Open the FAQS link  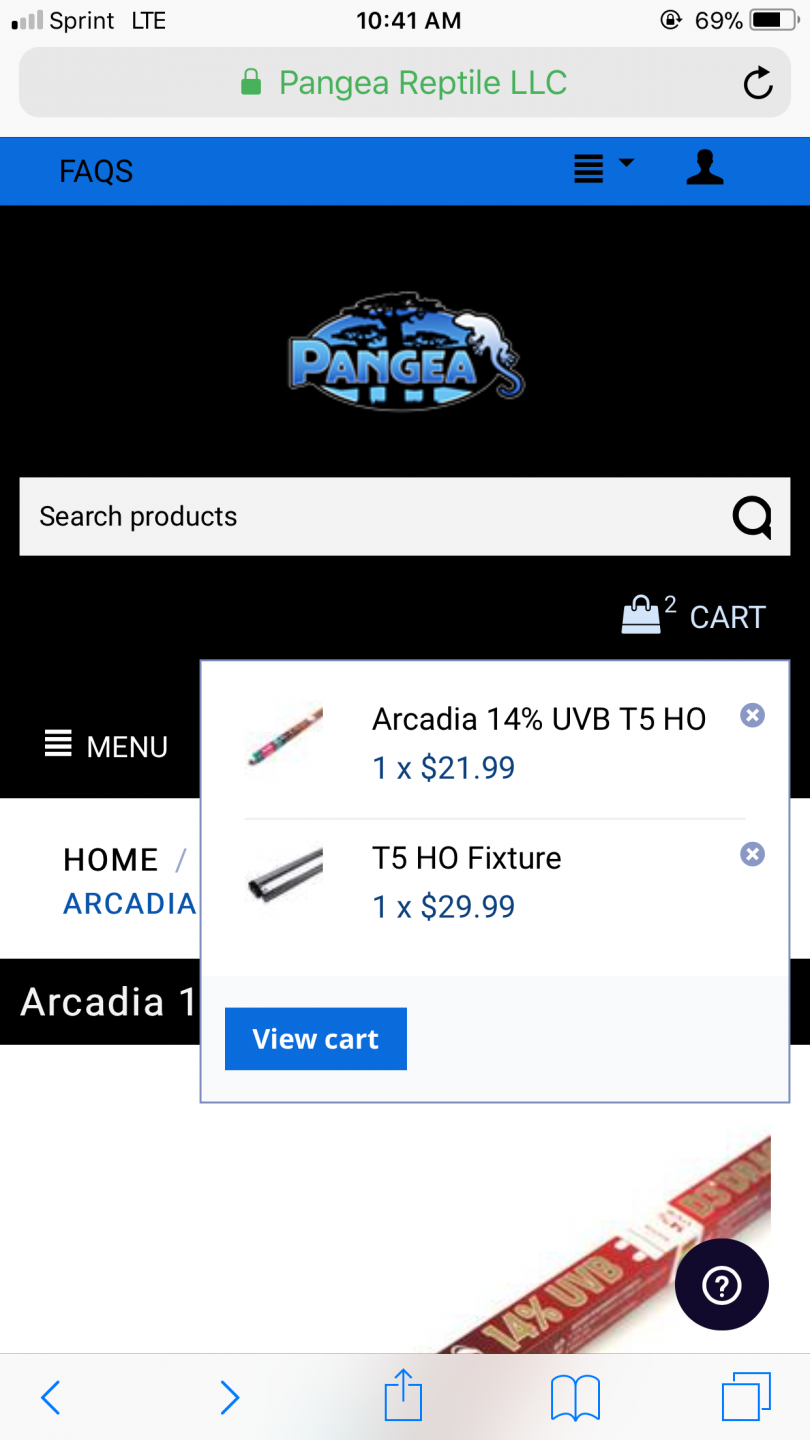(x=96, y=171)
